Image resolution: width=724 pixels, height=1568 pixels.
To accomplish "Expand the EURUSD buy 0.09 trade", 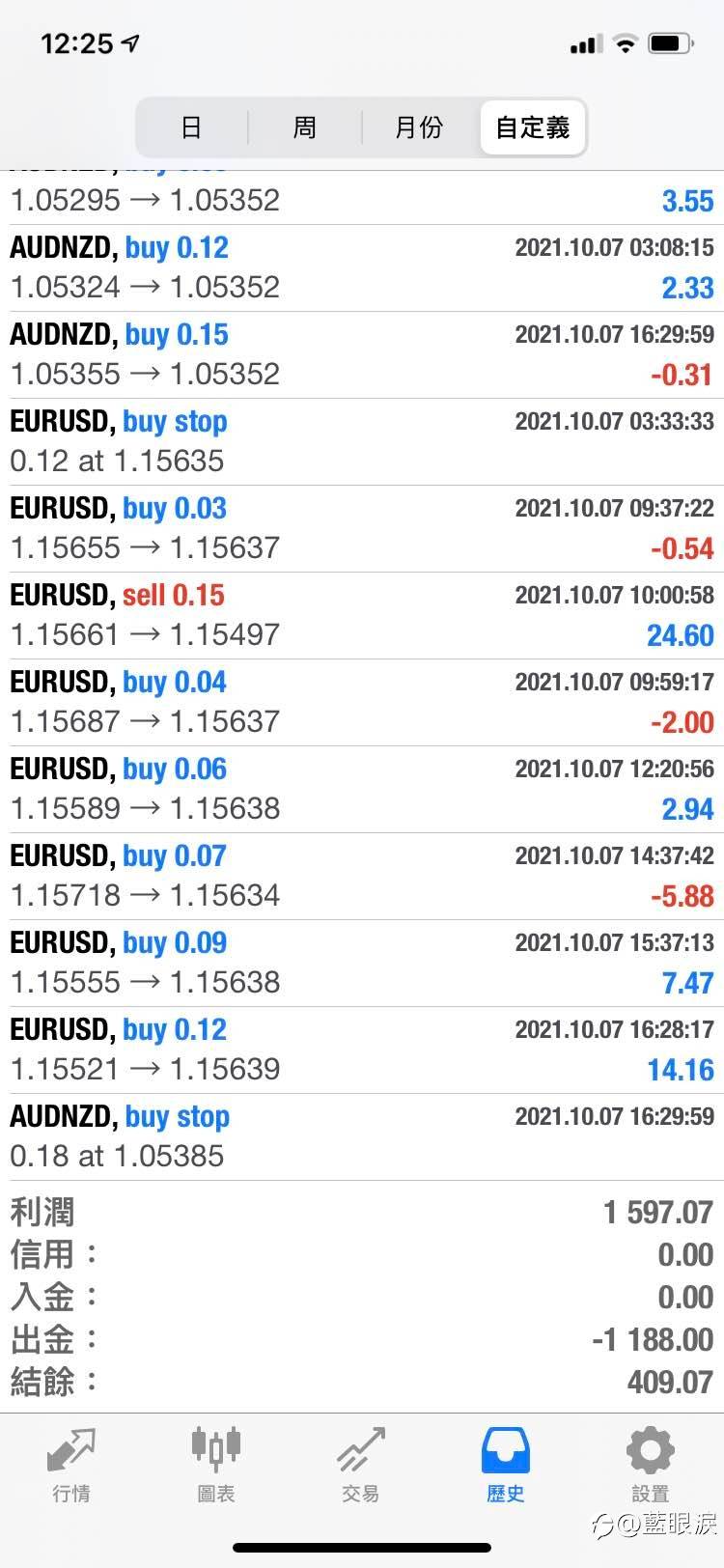I will (x=362, y=964).
